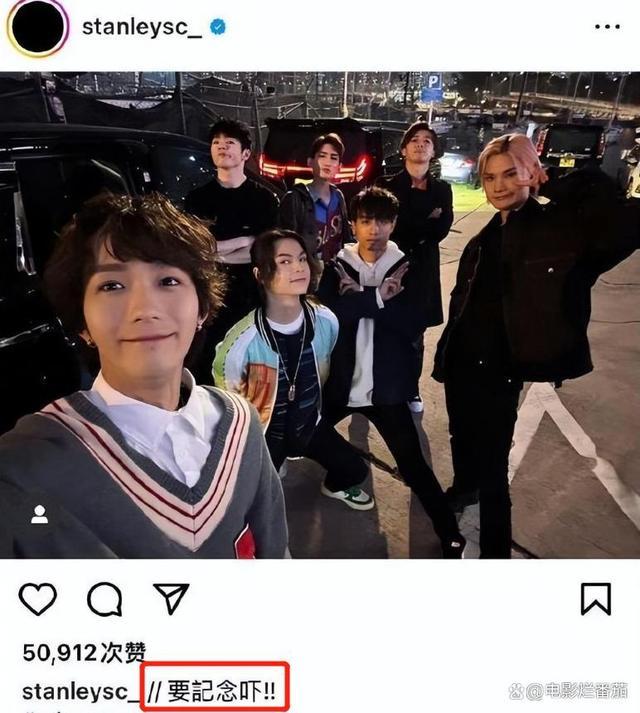Show tagged people on the photo
The width and height of the screenshot is (640, 713).
coord(39,514)
